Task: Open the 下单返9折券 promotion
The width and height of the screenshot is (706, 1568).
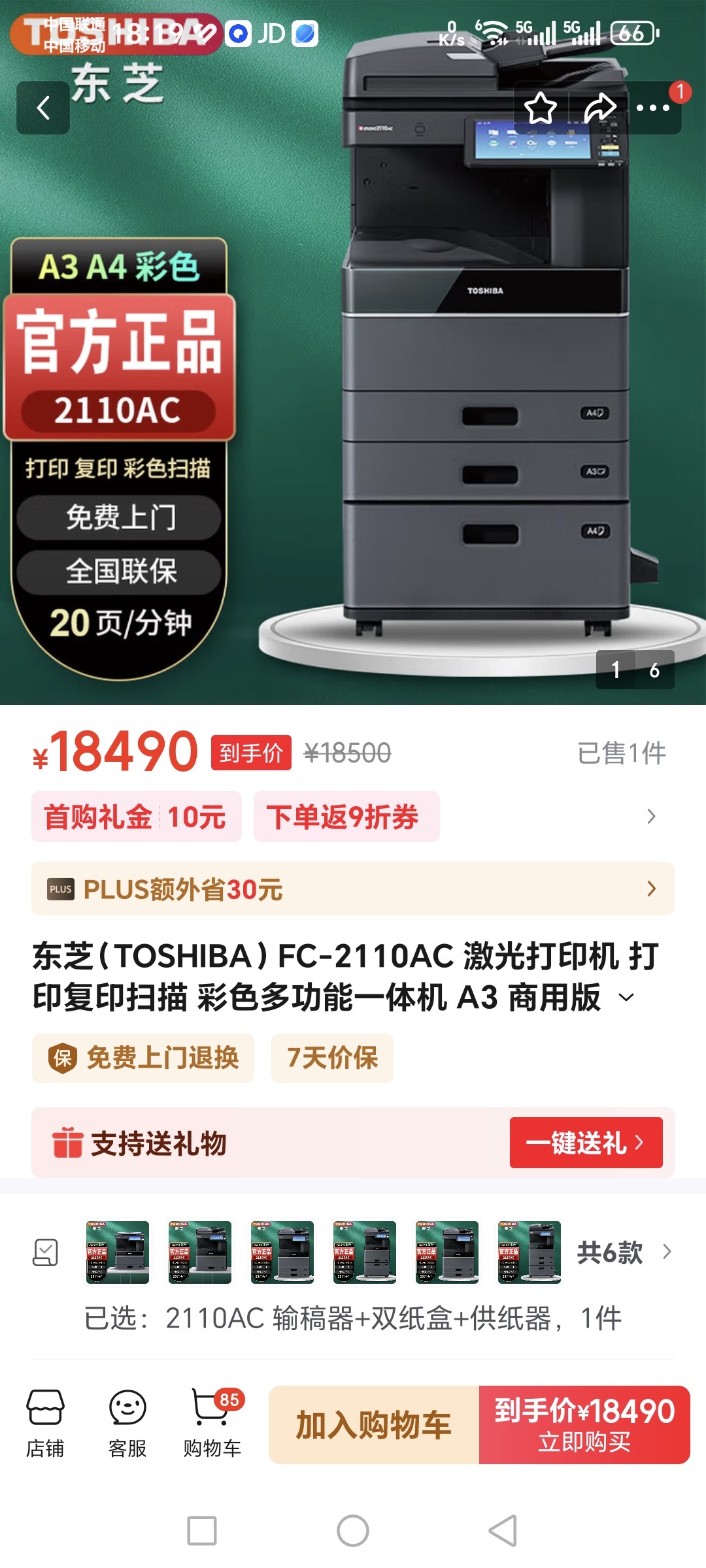Action: [x=346, y=817]
